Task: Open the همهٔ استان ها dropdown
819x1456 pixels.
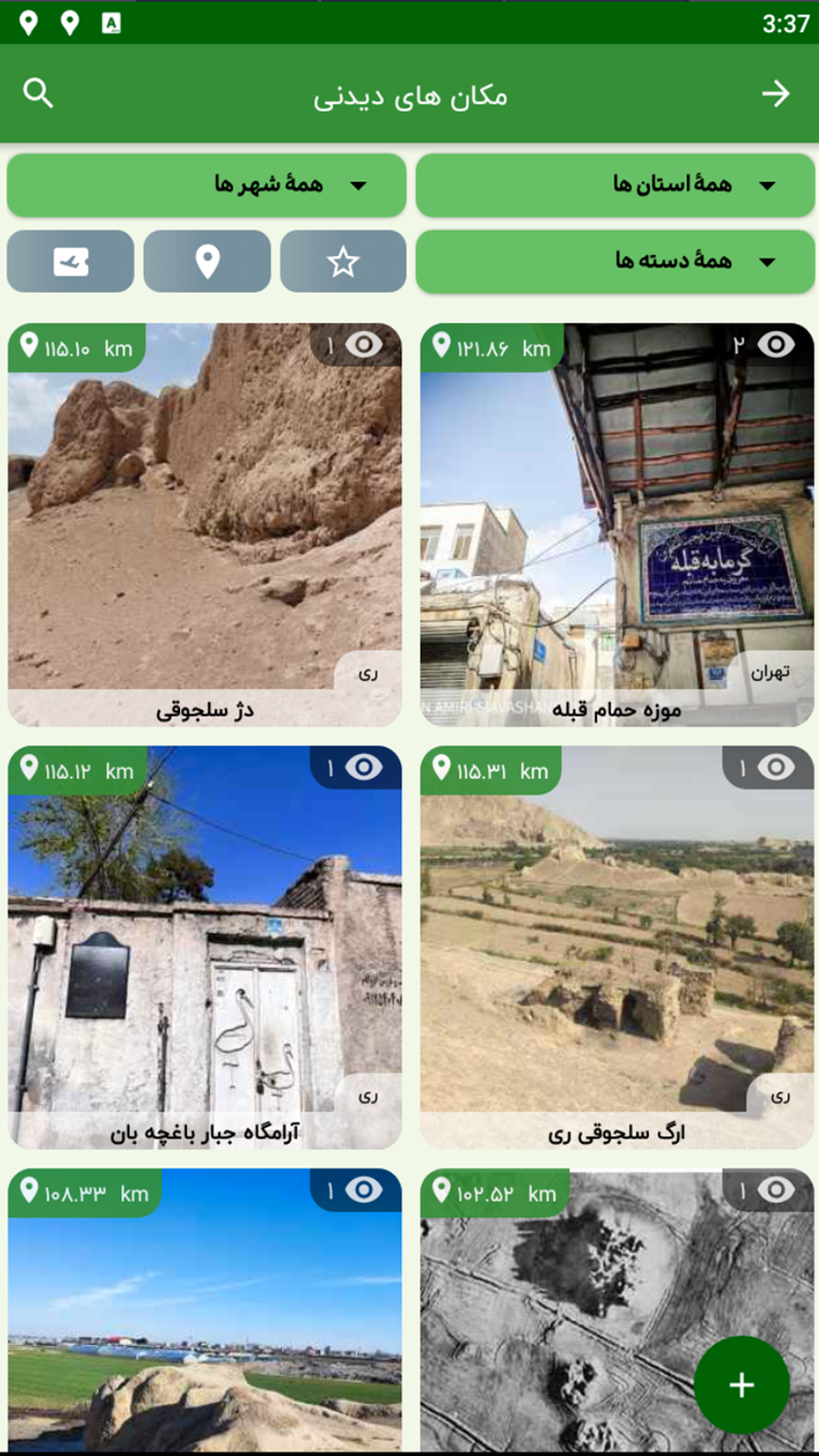Action: click(x=615, y=186)
